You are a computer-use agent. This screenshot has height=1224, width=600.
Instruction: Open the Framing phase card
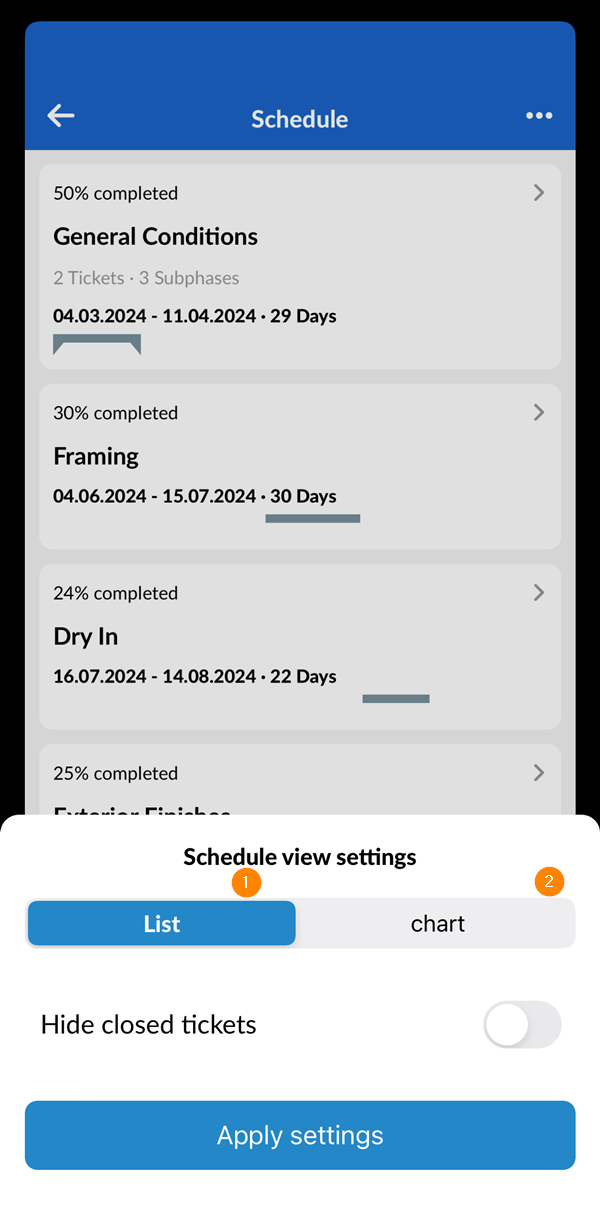[x=300, y=466]
